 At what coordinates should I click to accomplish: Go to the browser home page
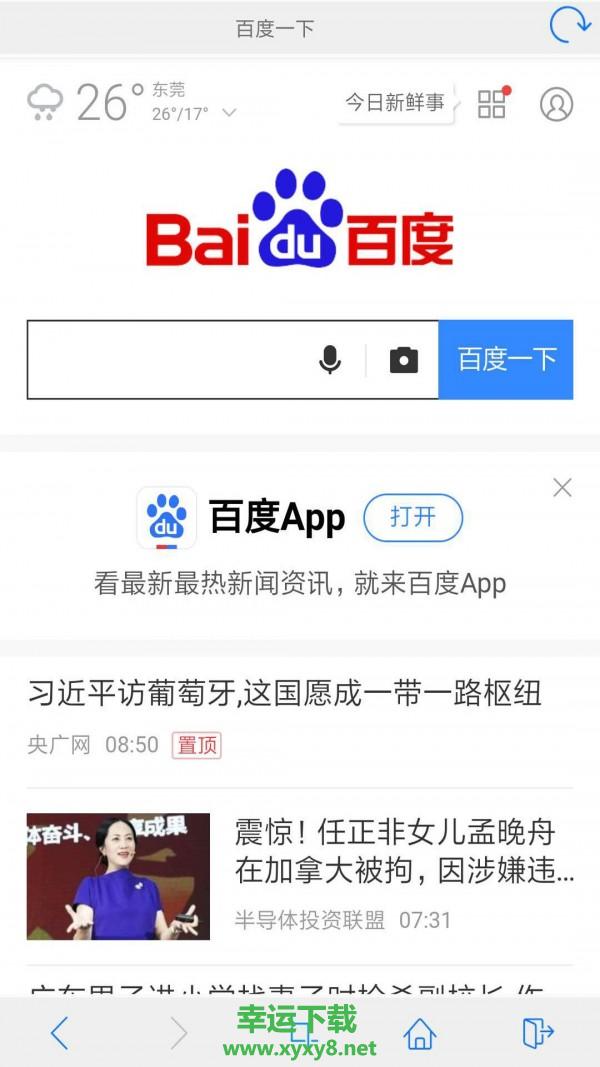(420, 1032)
